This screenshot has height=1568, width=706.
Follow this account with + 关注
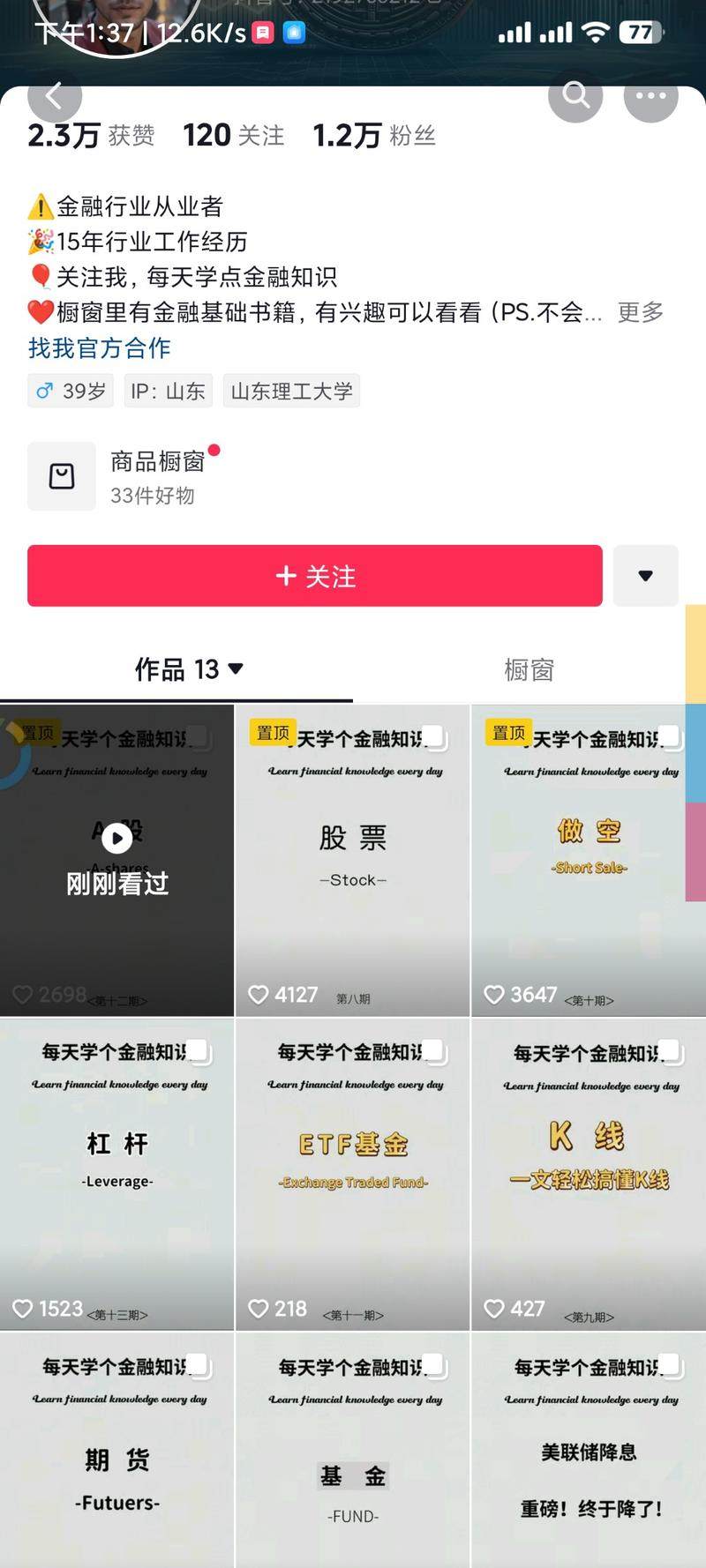point(315,576)
